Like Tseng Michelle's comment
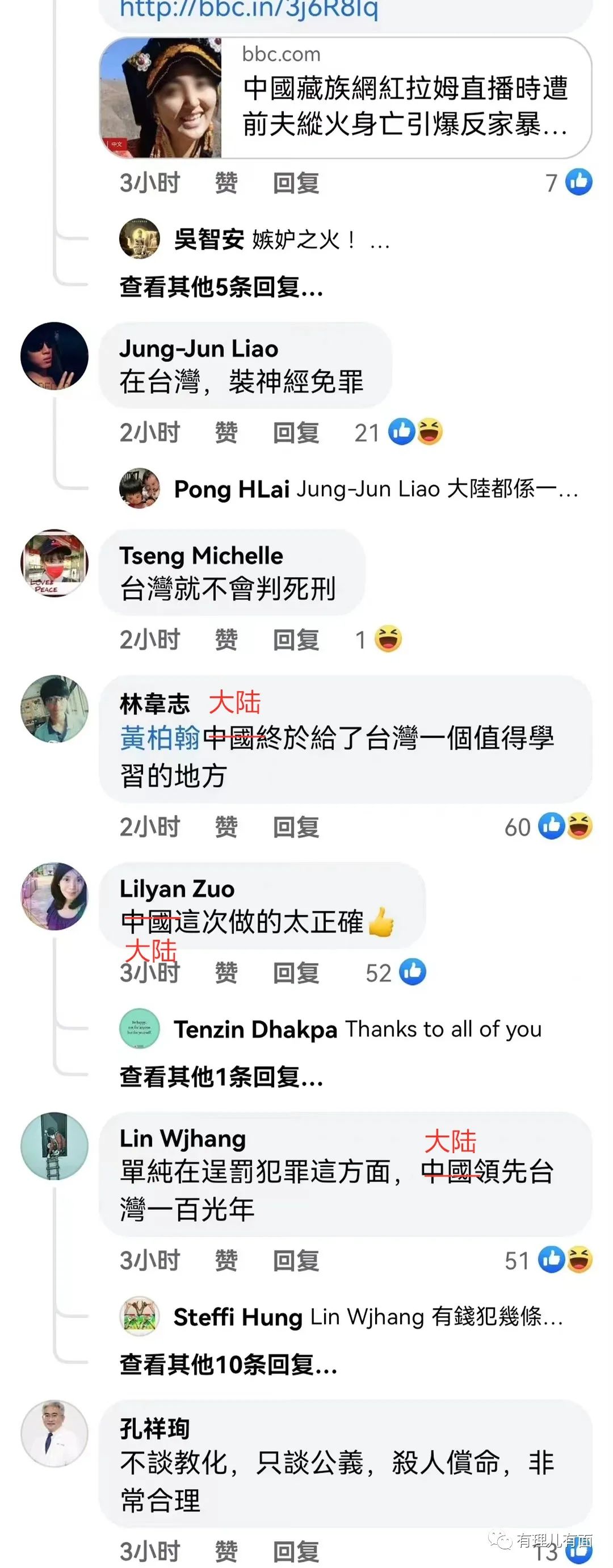 226,640
